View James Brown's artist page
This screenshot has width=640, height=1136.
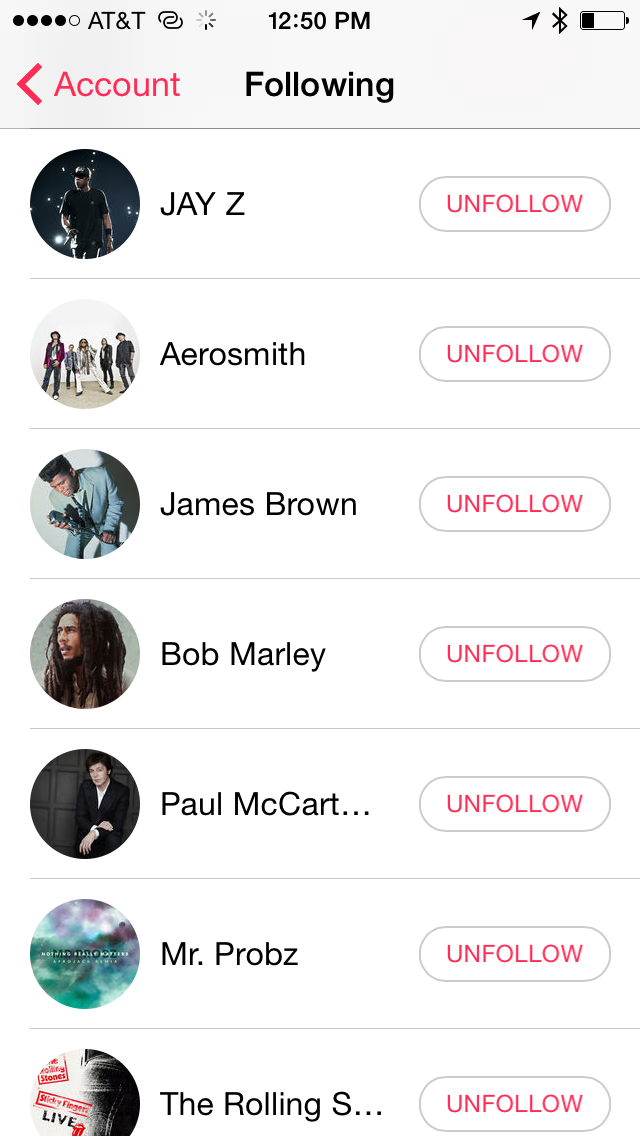[x=258, y=504]
